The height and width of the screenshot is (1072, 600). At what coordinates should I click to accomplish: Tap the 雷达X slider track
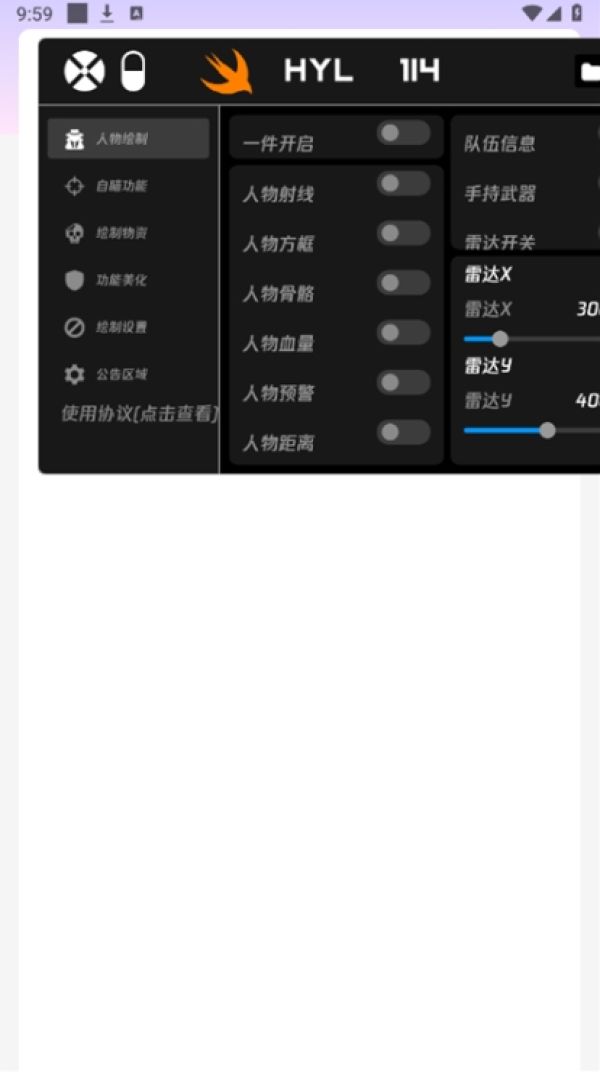pos(532,338)
